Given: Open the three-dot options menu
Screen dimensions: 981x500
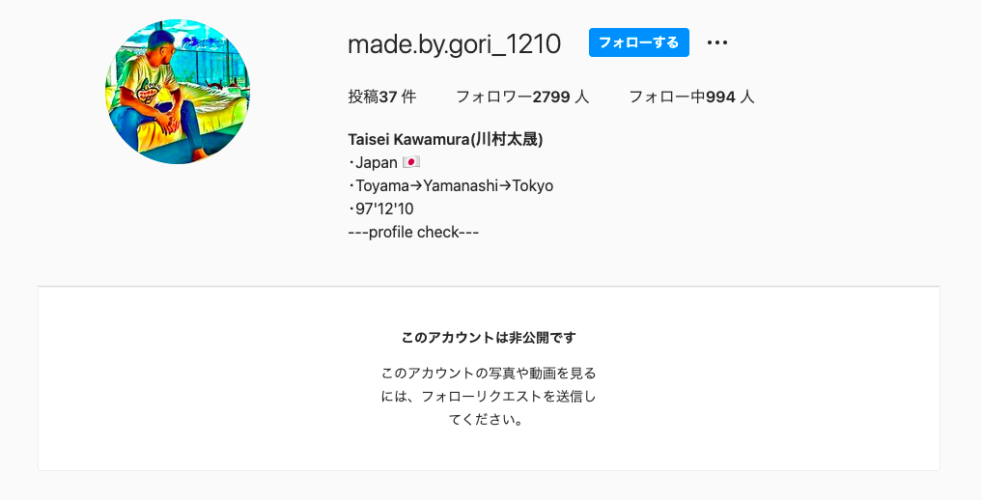Looking at the screenshot, I should click(x=716, y=43).
